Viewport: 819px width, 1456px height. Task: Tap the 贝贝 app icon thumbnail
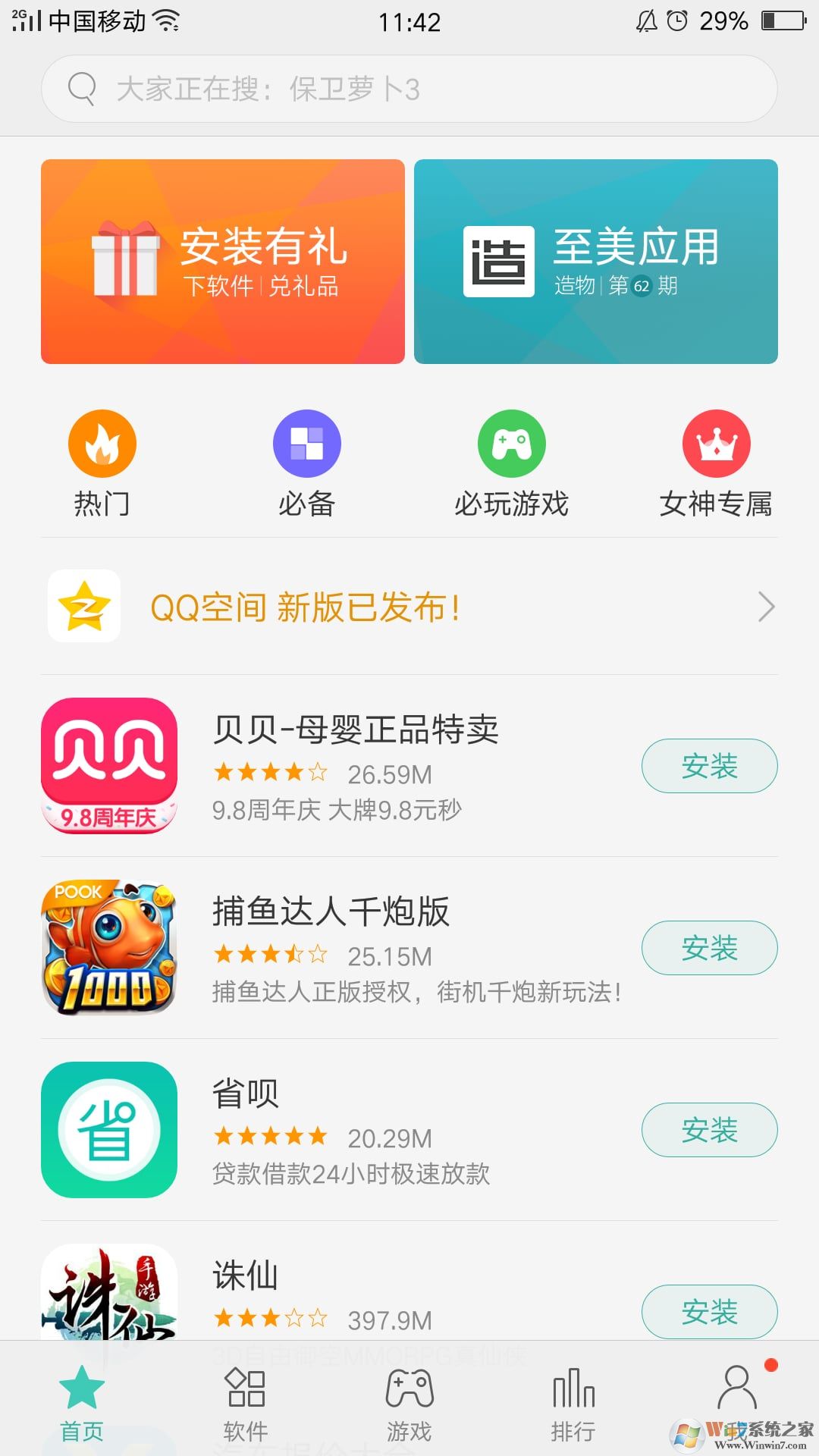[x=110, y=766]
